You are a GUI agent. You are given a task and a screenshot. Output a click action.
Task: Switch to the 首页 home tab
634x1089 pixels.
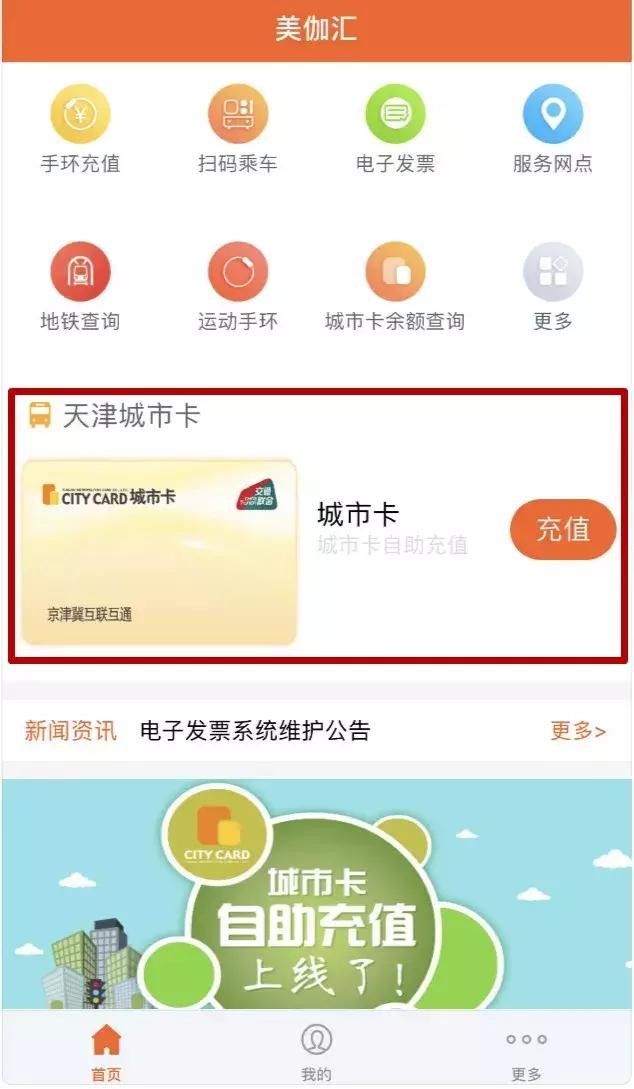click(x=106, y=1052)
